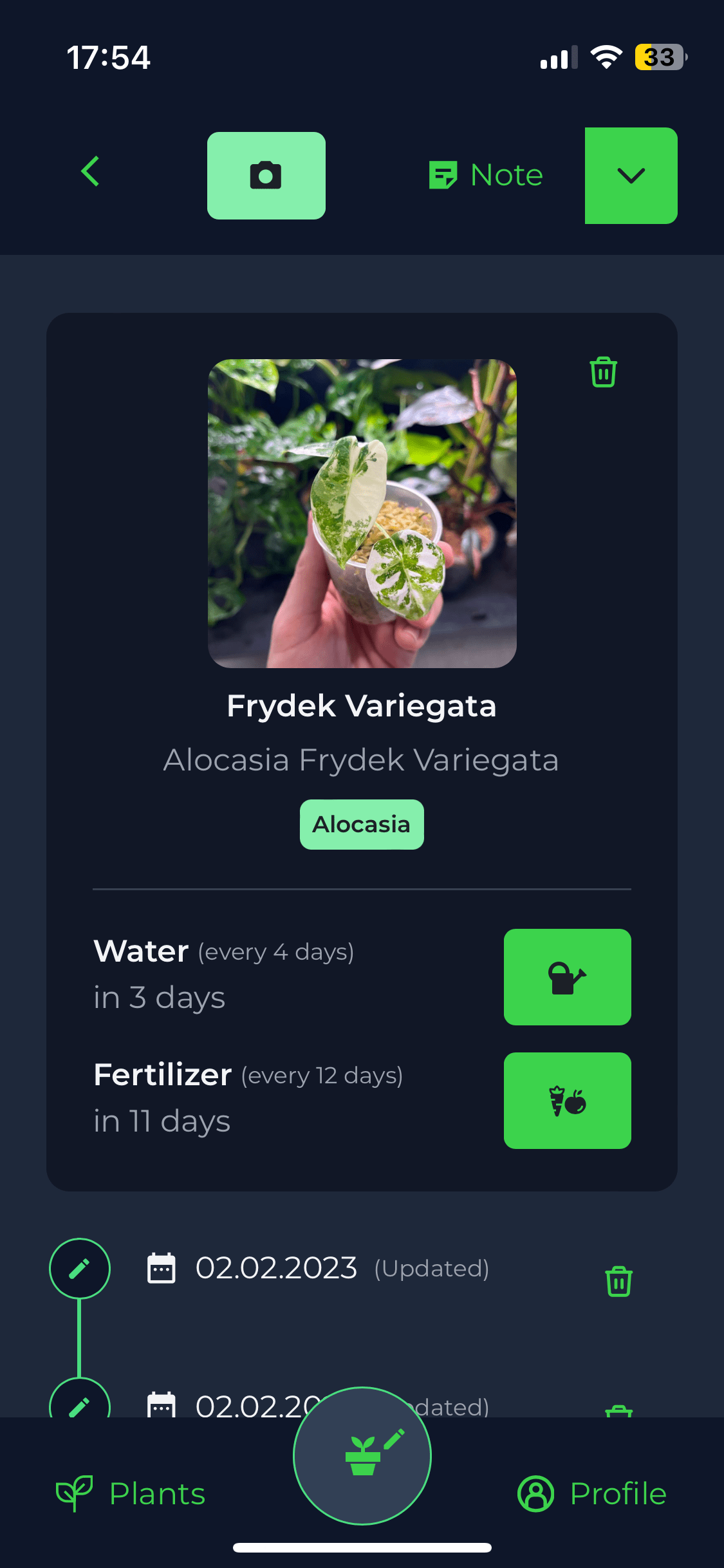Add a photo with the camera button
Viewport: 724px width, 1568px height.
pos(266,176)
